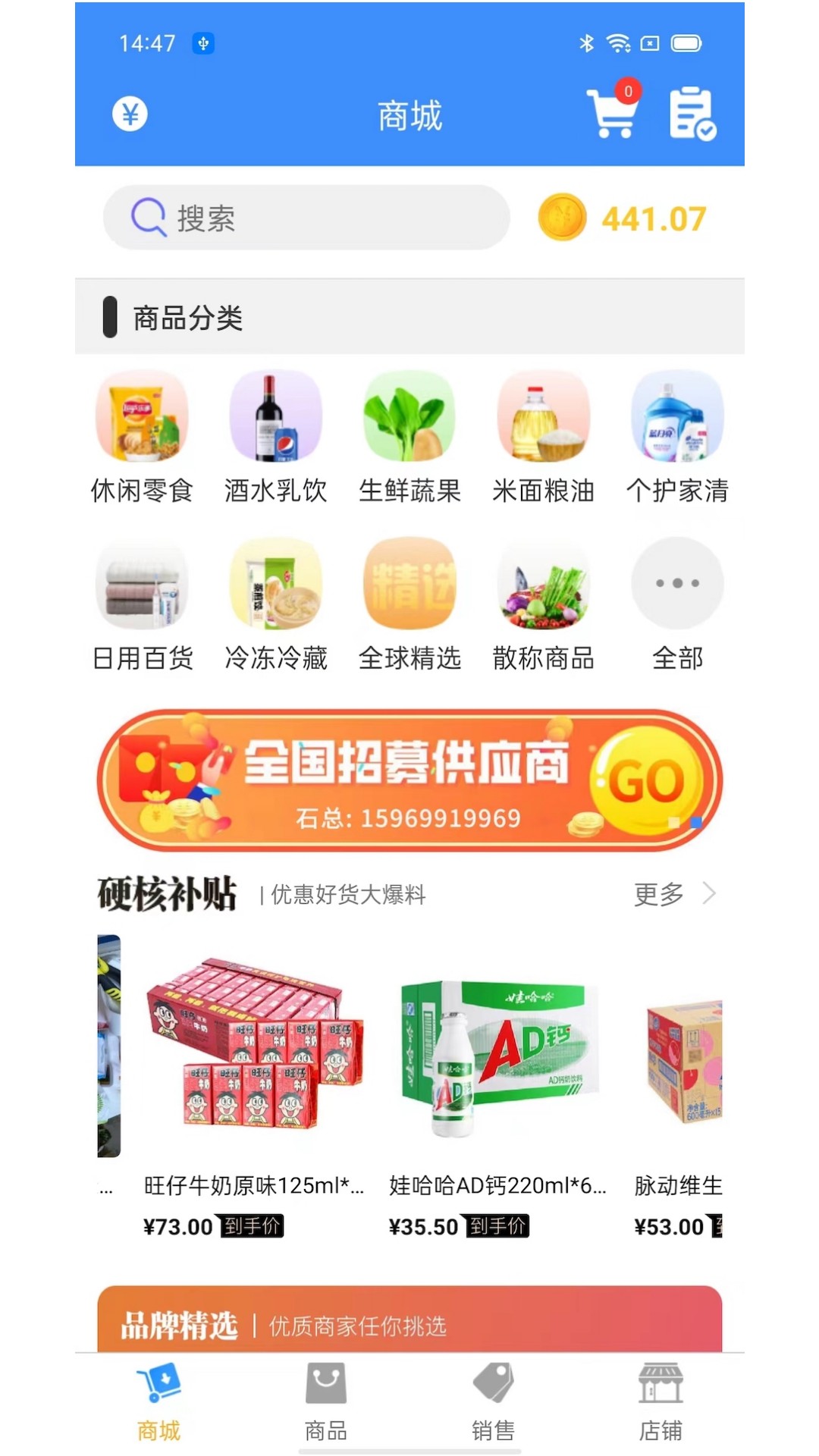Tap the 个护家清 personal care category
The image size is (819, 1456).
click(x=677, y=436)
